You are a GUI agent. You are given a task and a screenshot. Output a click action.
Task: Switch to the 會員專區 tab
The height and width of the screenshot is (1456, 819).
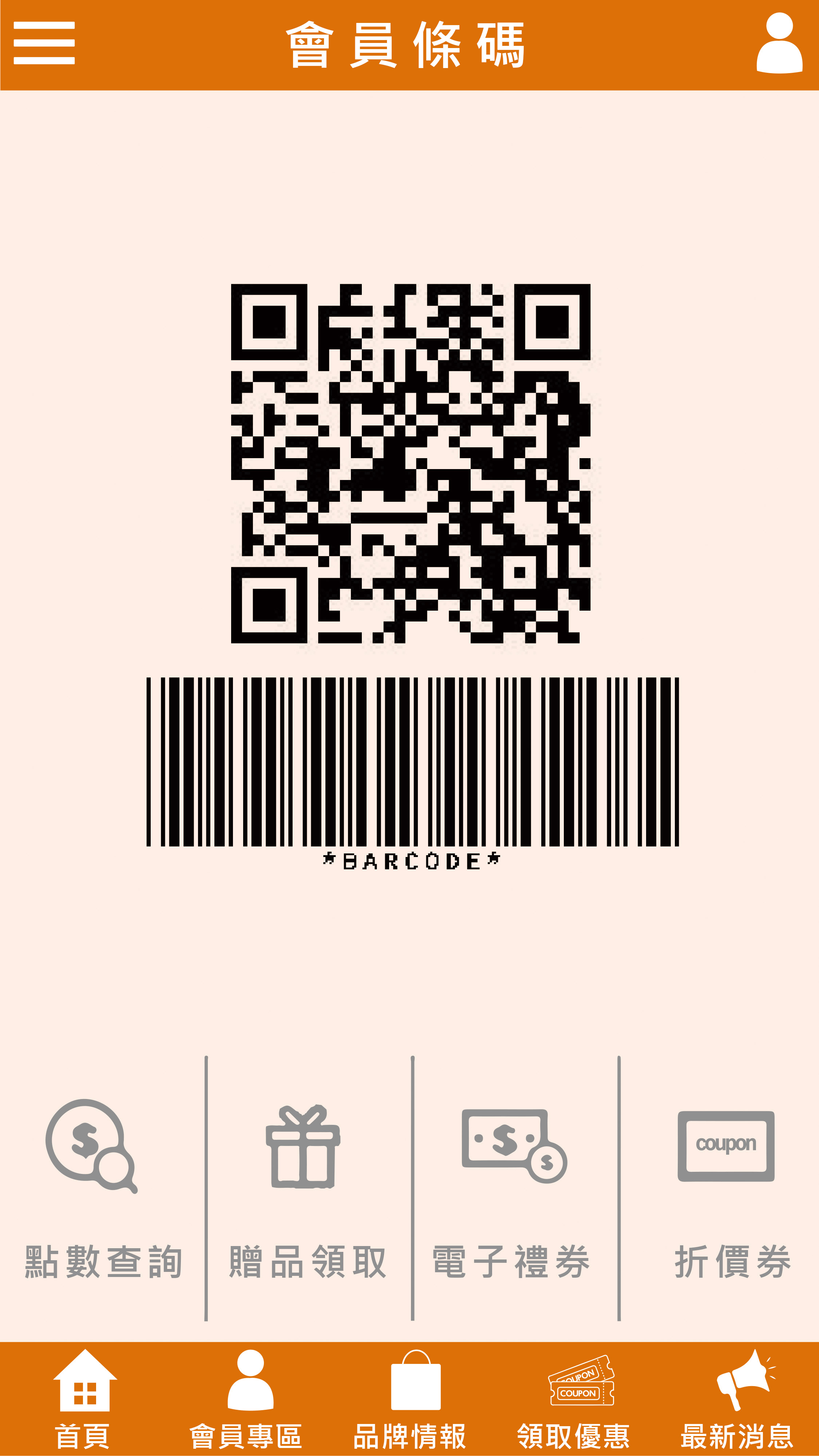pyautogui.click(x=246, y=1400)
